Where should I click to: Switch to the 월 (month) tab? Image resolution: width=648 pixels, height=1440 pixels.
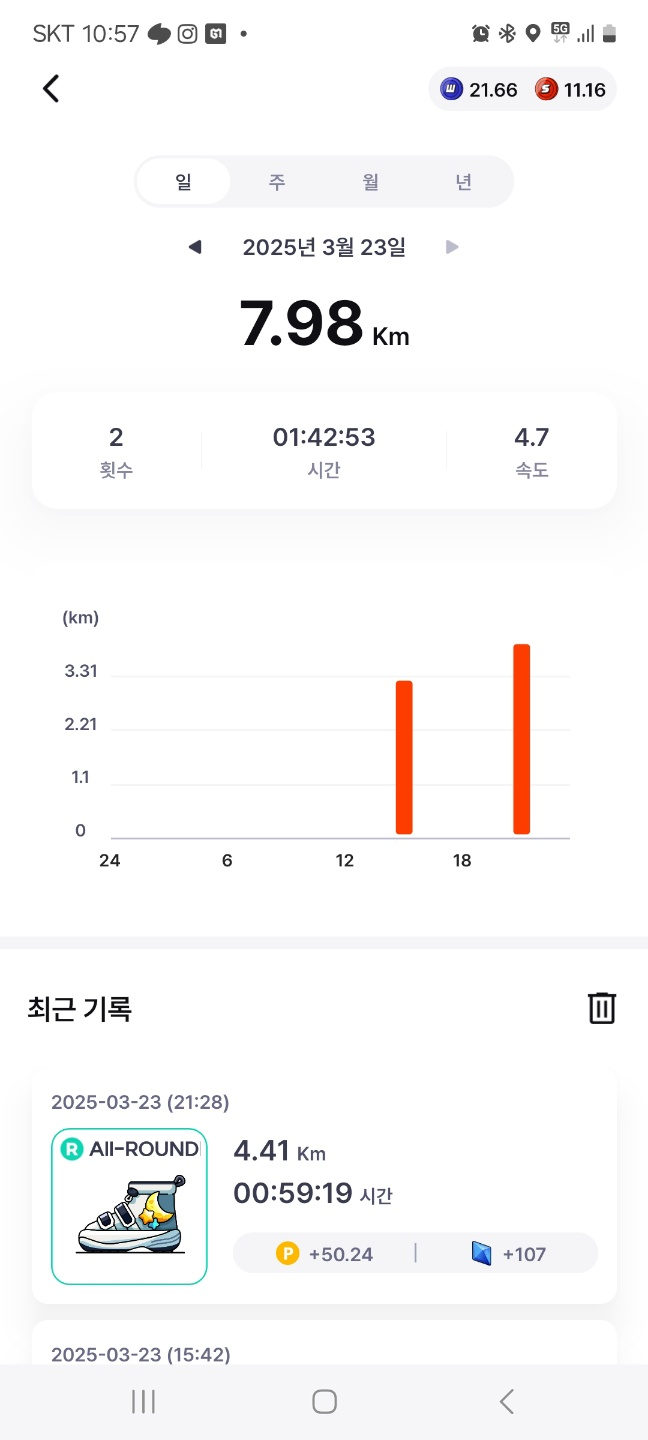click(x=371, y=182)
